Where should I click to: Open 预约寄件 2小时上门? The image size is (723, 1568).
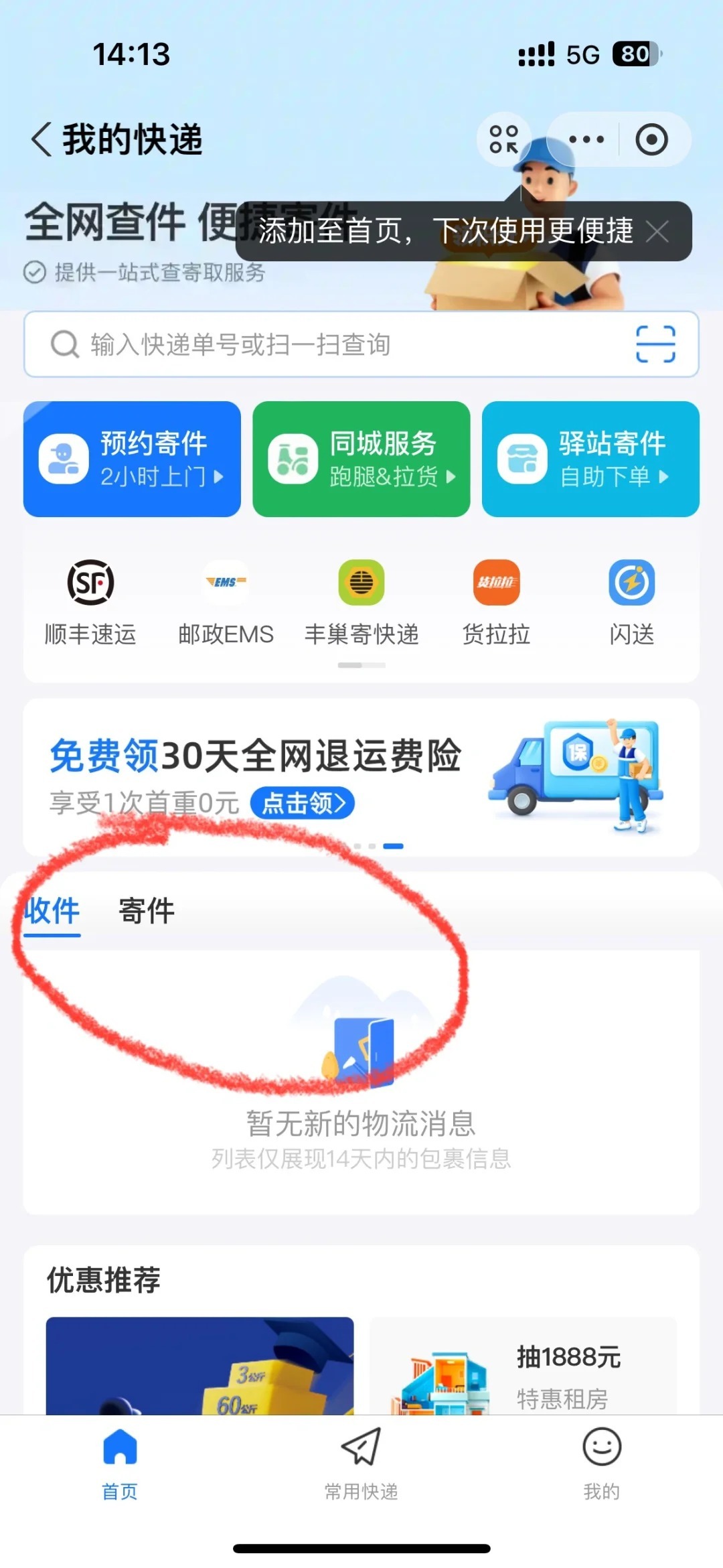(x=132, y=459)
